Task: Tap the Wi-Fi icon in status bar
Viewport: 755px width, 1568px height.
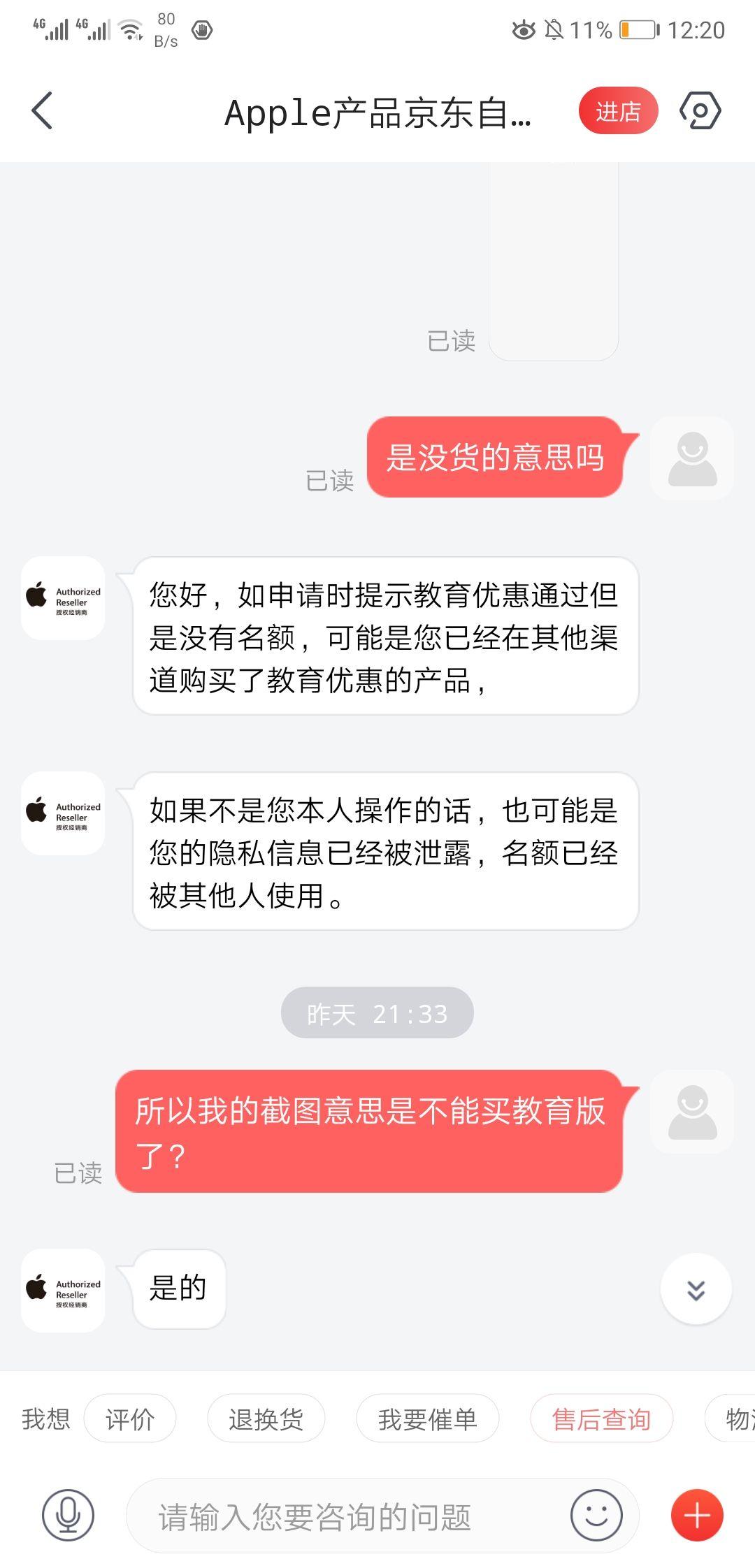Action: click(x=128, y=28)
